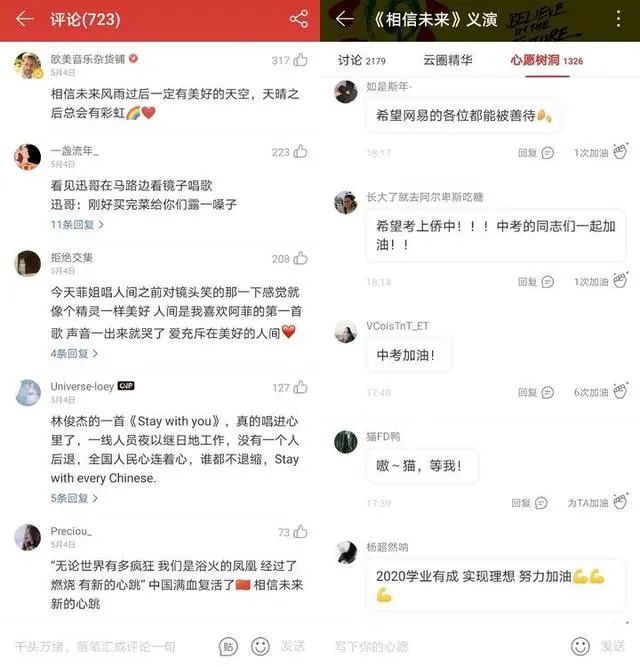Switch to the 讨论 tab
640x667 pixels.
pyautogui.click(x=362, y=61)
